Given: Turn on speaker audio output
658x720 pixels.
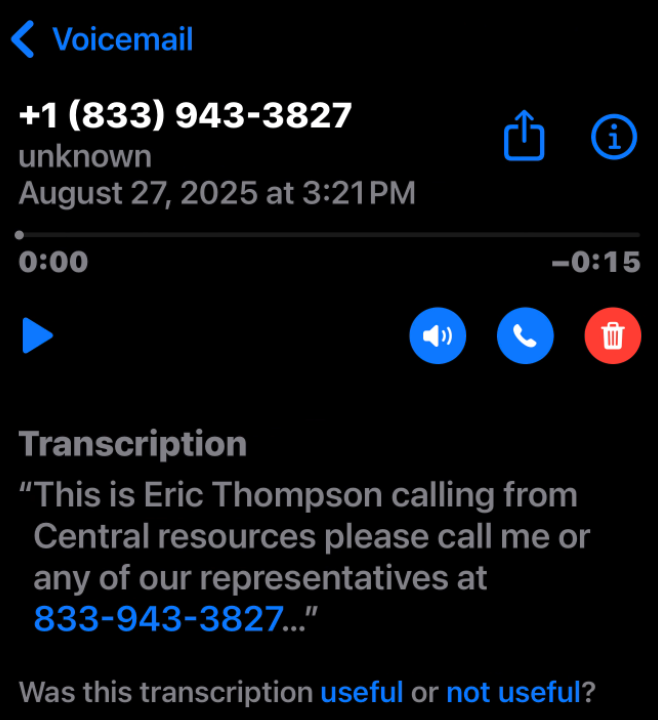Looking at the screenshot, I should [437, 336].
